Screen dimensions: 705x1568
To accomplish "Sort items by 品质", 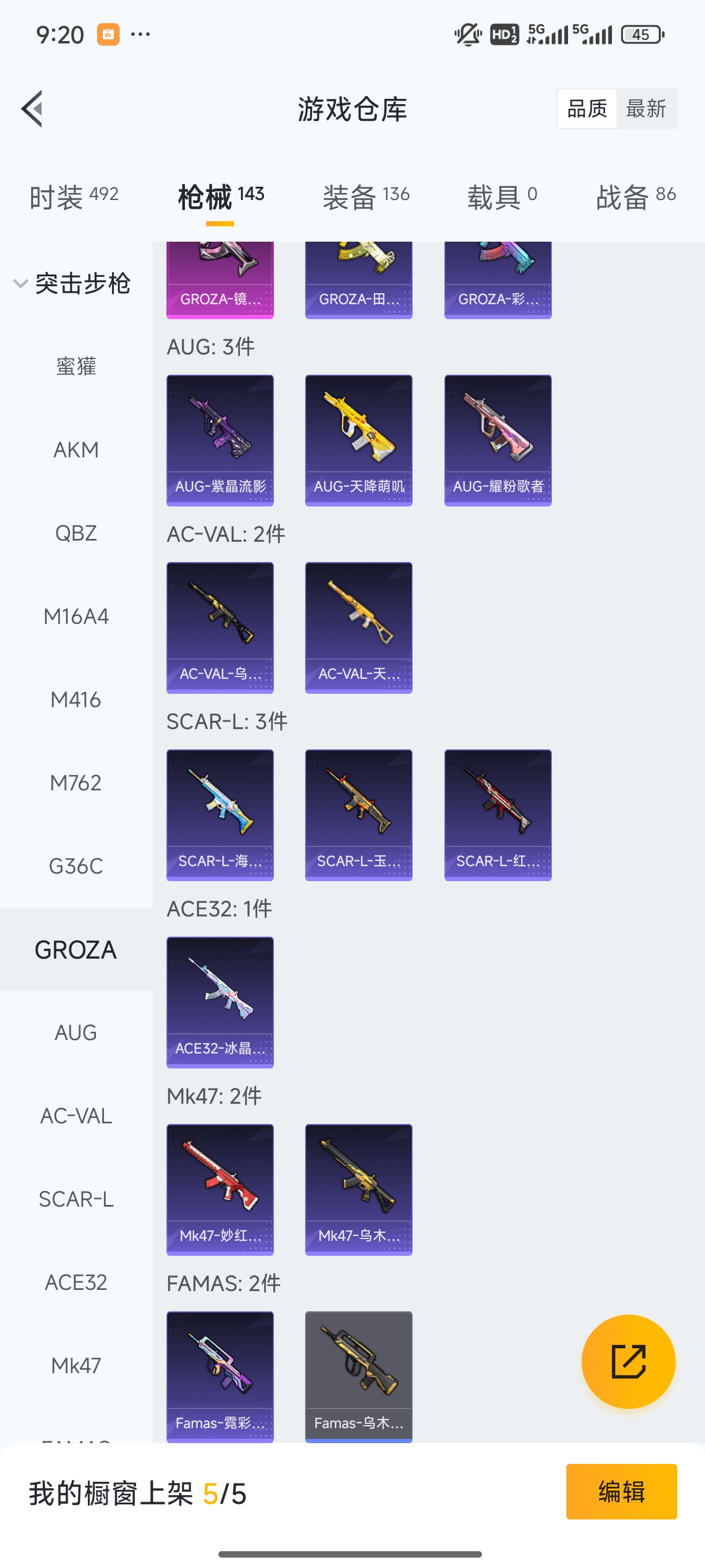I will [587, 109].
